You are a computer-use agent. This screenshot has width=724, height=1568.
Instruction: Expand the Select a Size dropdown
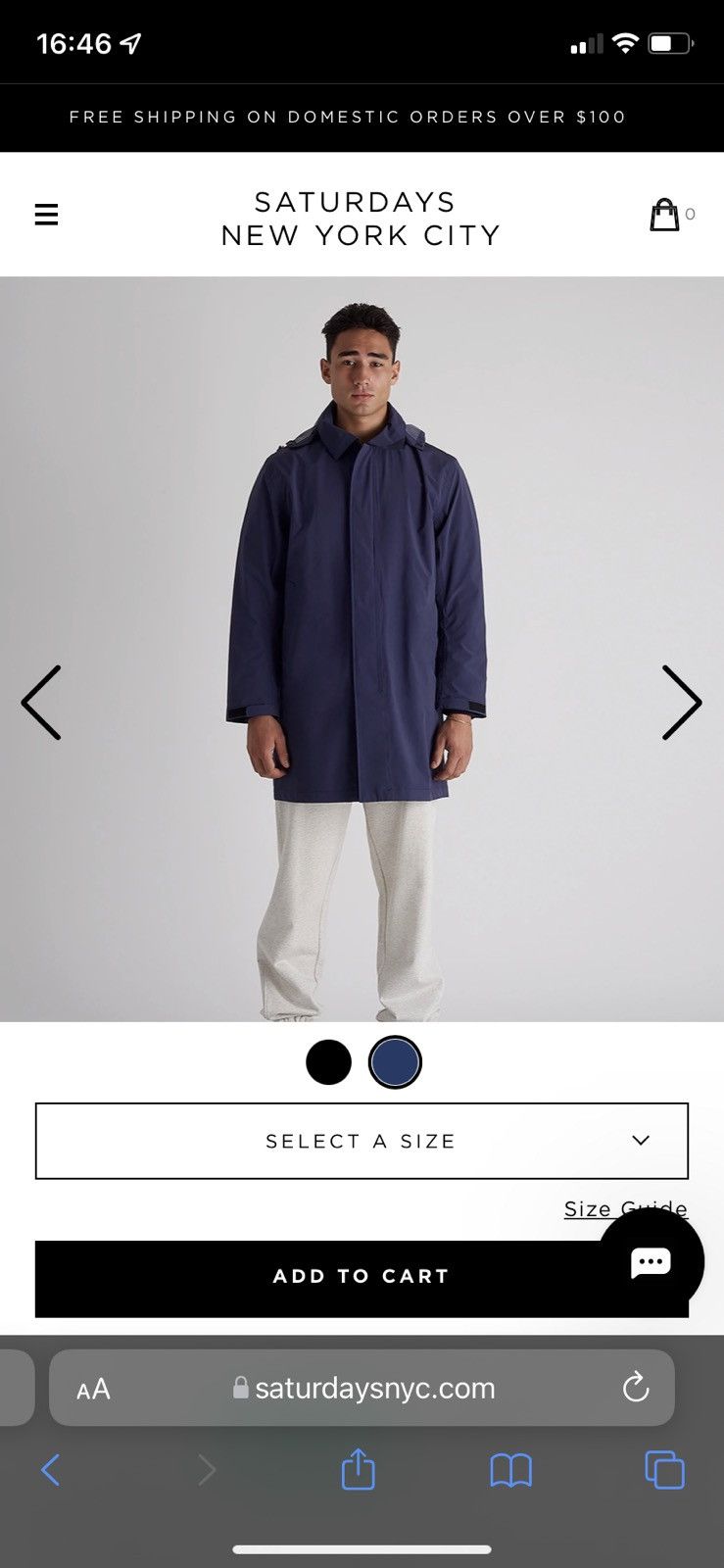tap(362, 1141)
